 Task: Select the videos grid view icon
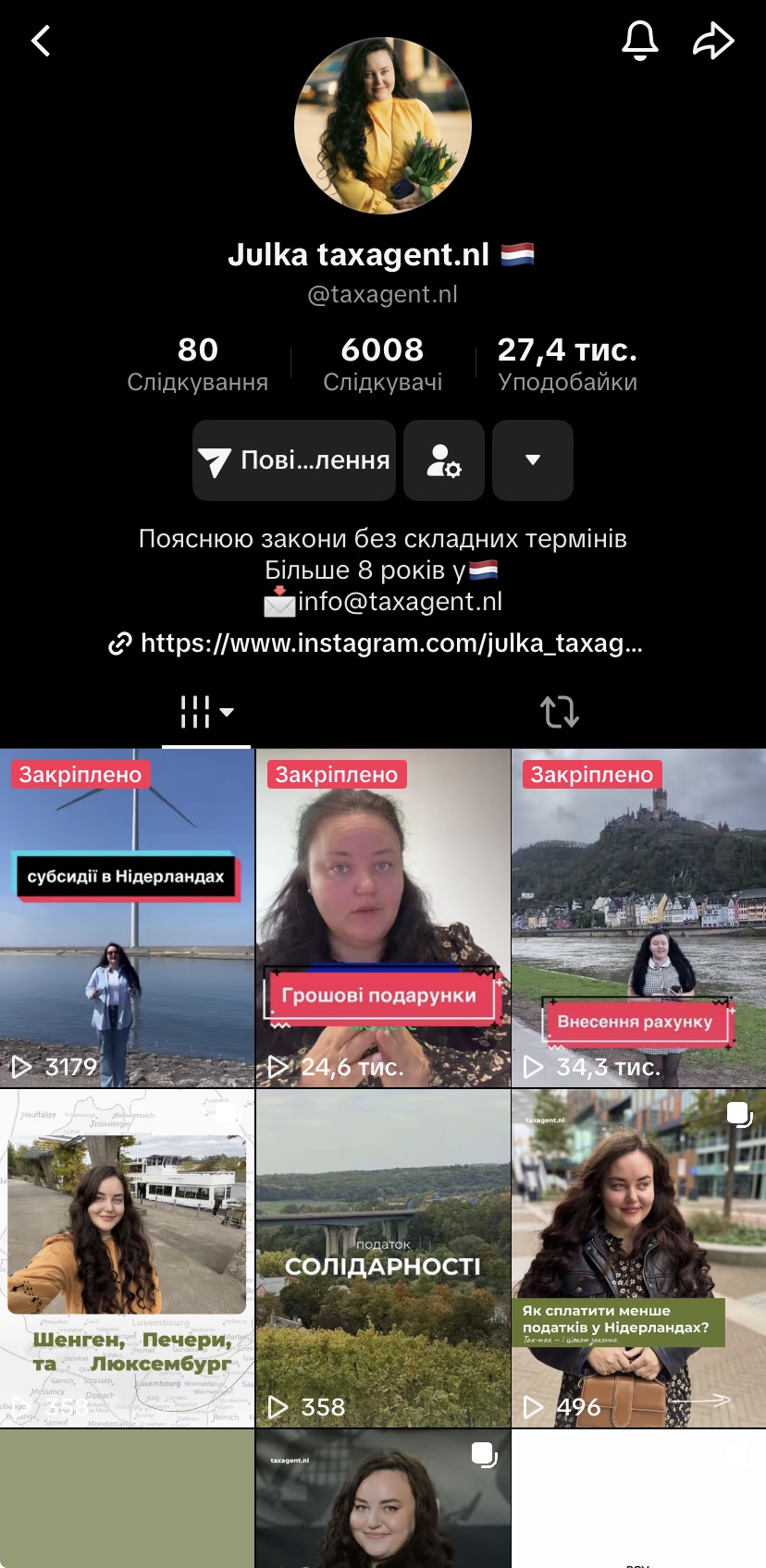[196, 712]
